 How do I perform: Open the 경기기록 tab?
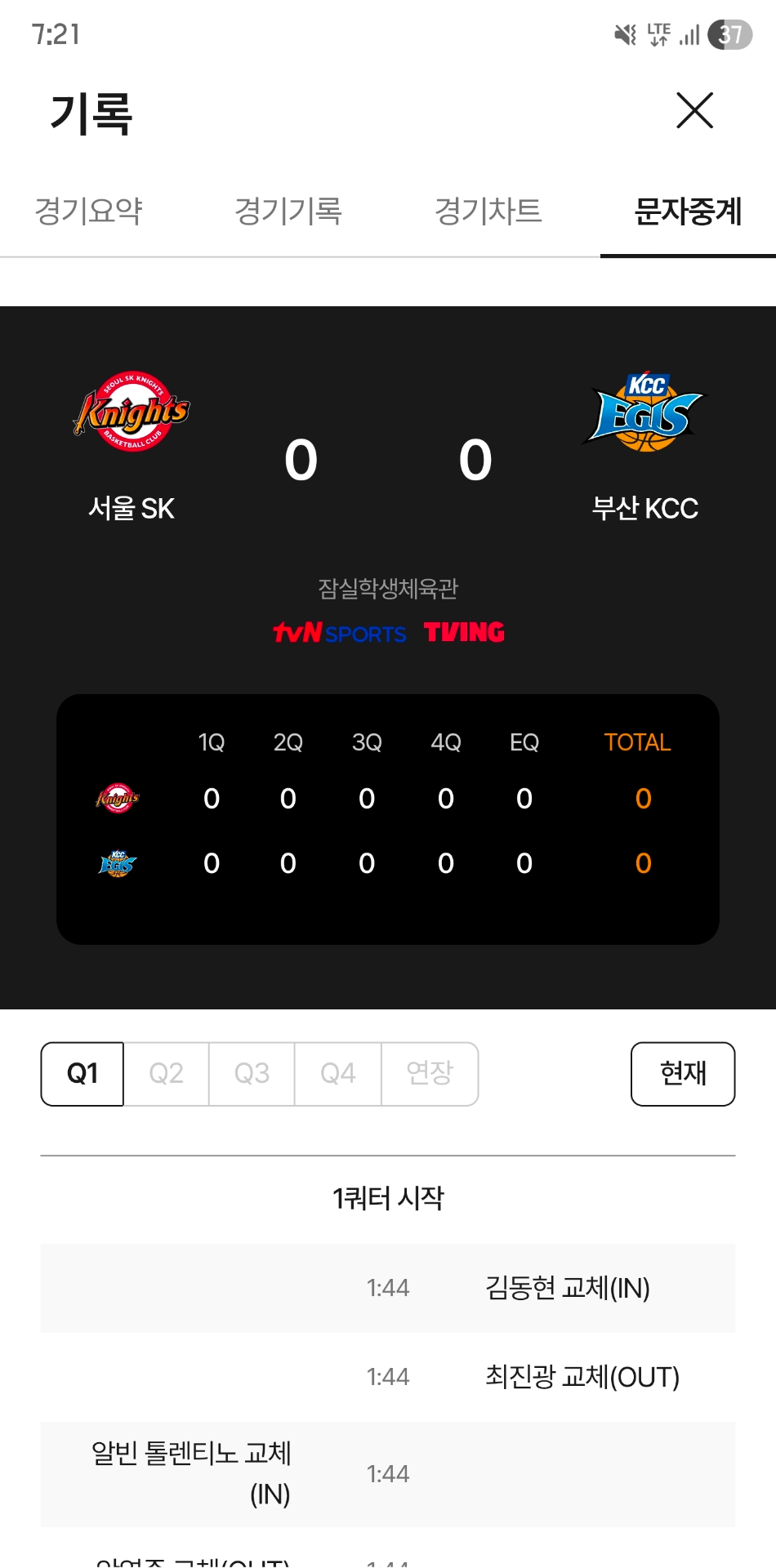coord(288,211)
